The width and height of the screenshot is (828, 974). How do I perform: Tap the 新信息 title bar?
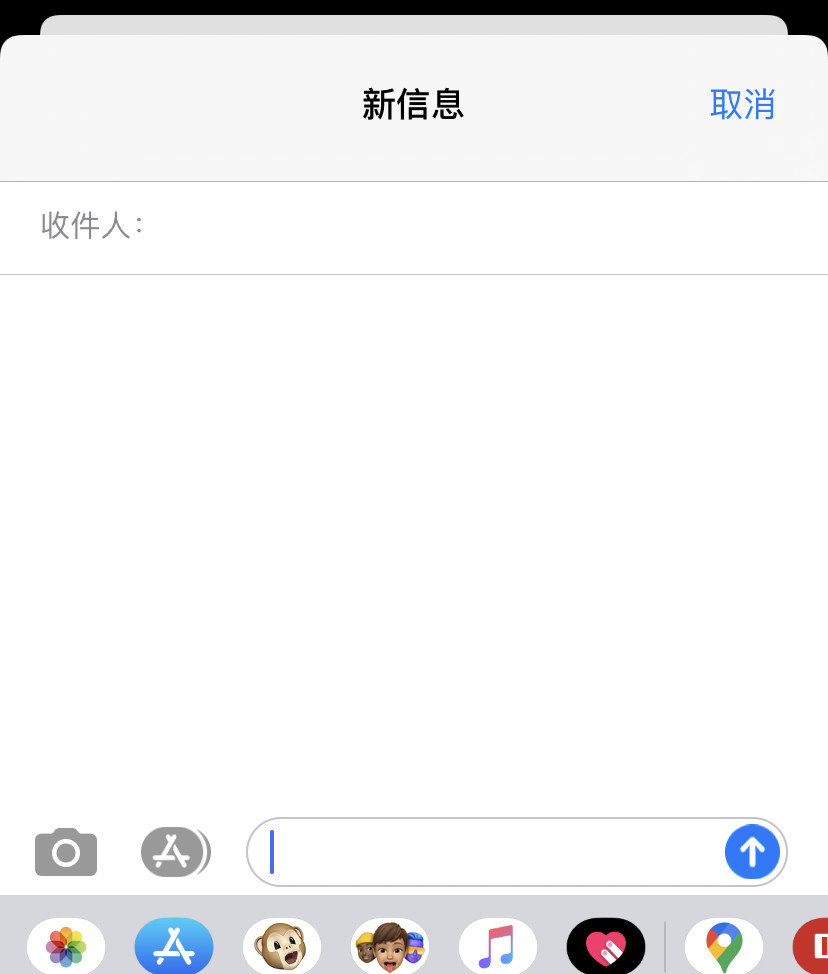[413, 104]
